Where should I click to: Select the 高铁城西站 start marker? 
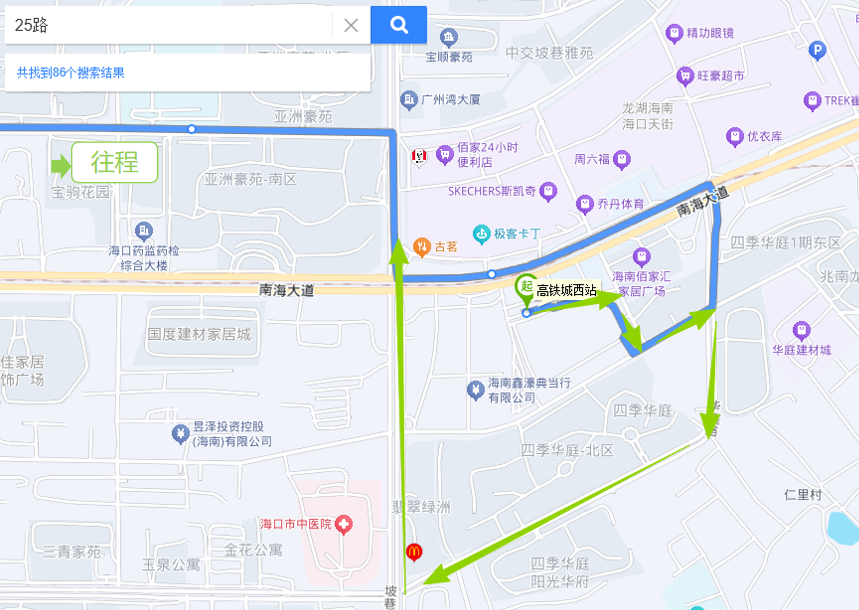(x=526, y=287)
